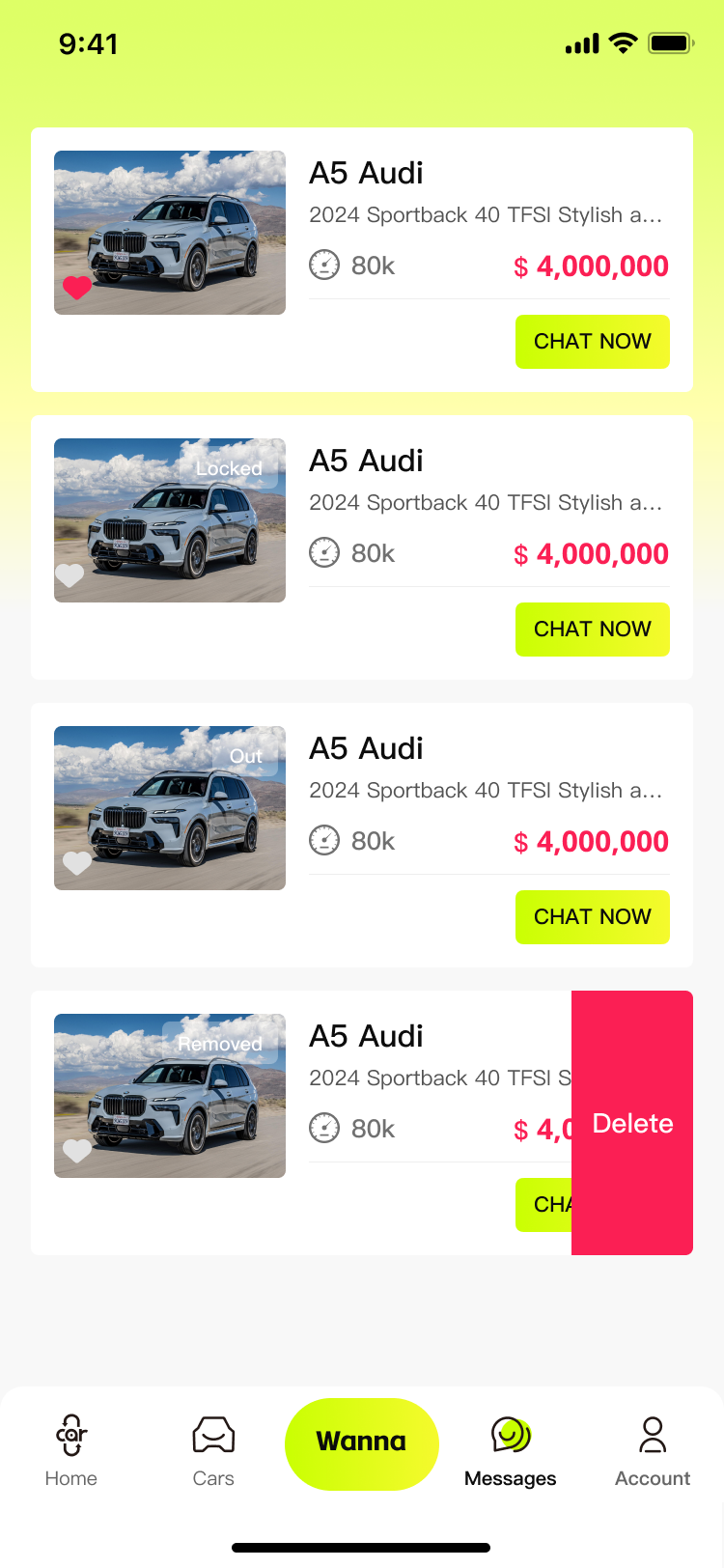Open the A5 Audi listing marked Locked
This screenshot has height=1568, width=724.
click(366, 462)
